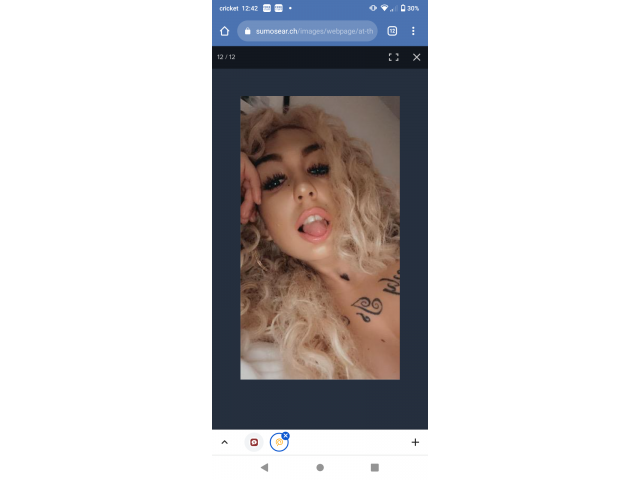Screen dimensions: 640x480
Task: Close the image gallery viewer
Action: tap(416, 57)
